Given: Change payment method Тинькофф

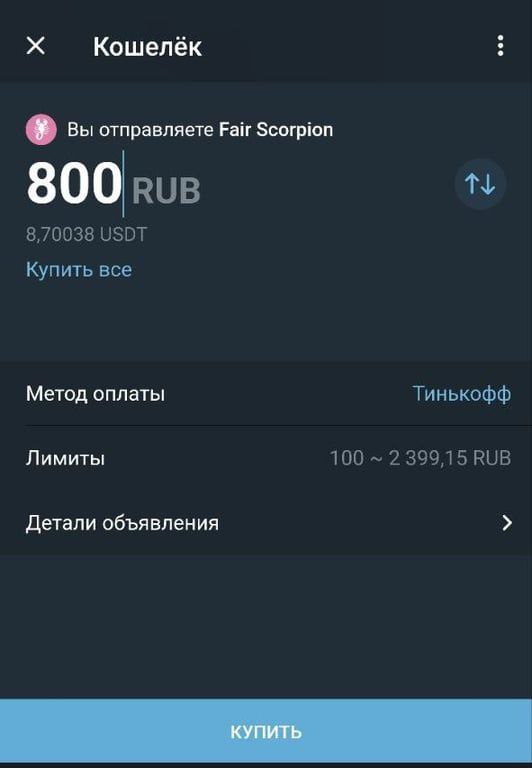Looking at the screenshot, I should click(461, 394).
